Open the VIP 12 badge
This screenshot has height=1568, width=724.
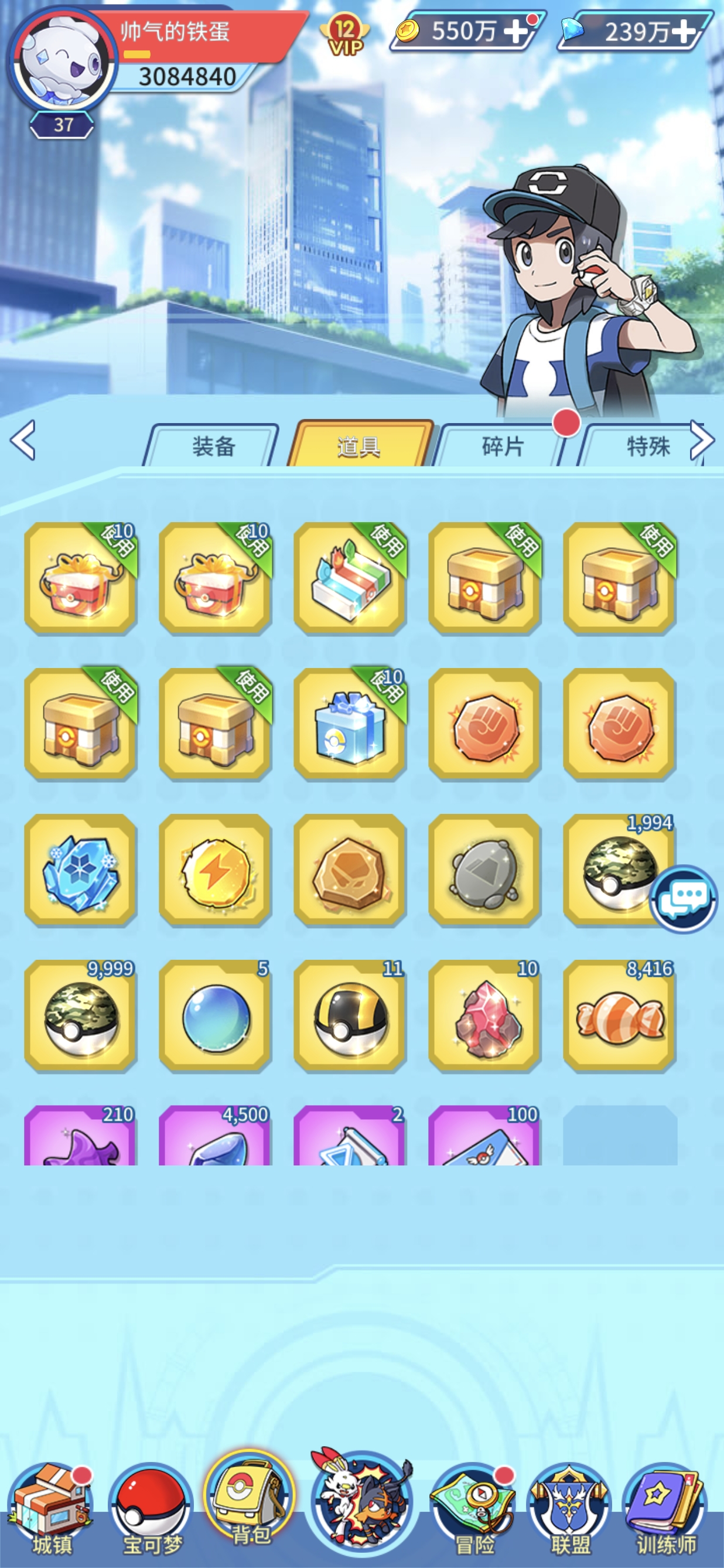click(345, 34)
